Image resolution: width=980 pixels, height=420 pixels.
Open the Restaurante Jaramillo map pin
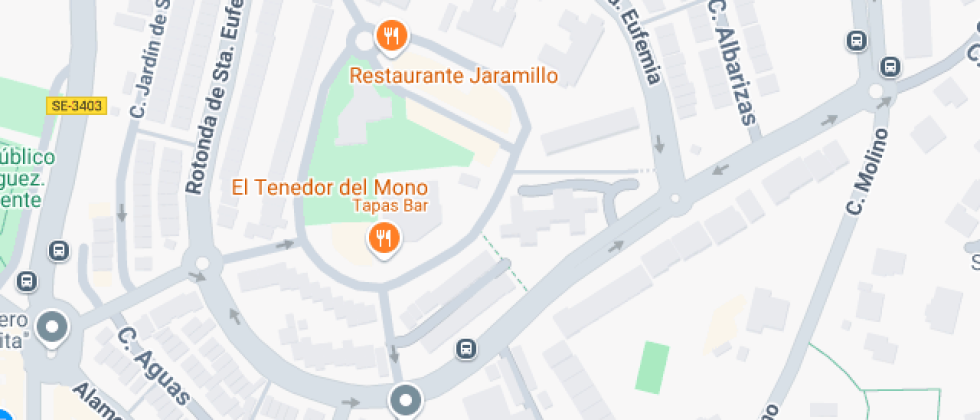pos(392,37)
